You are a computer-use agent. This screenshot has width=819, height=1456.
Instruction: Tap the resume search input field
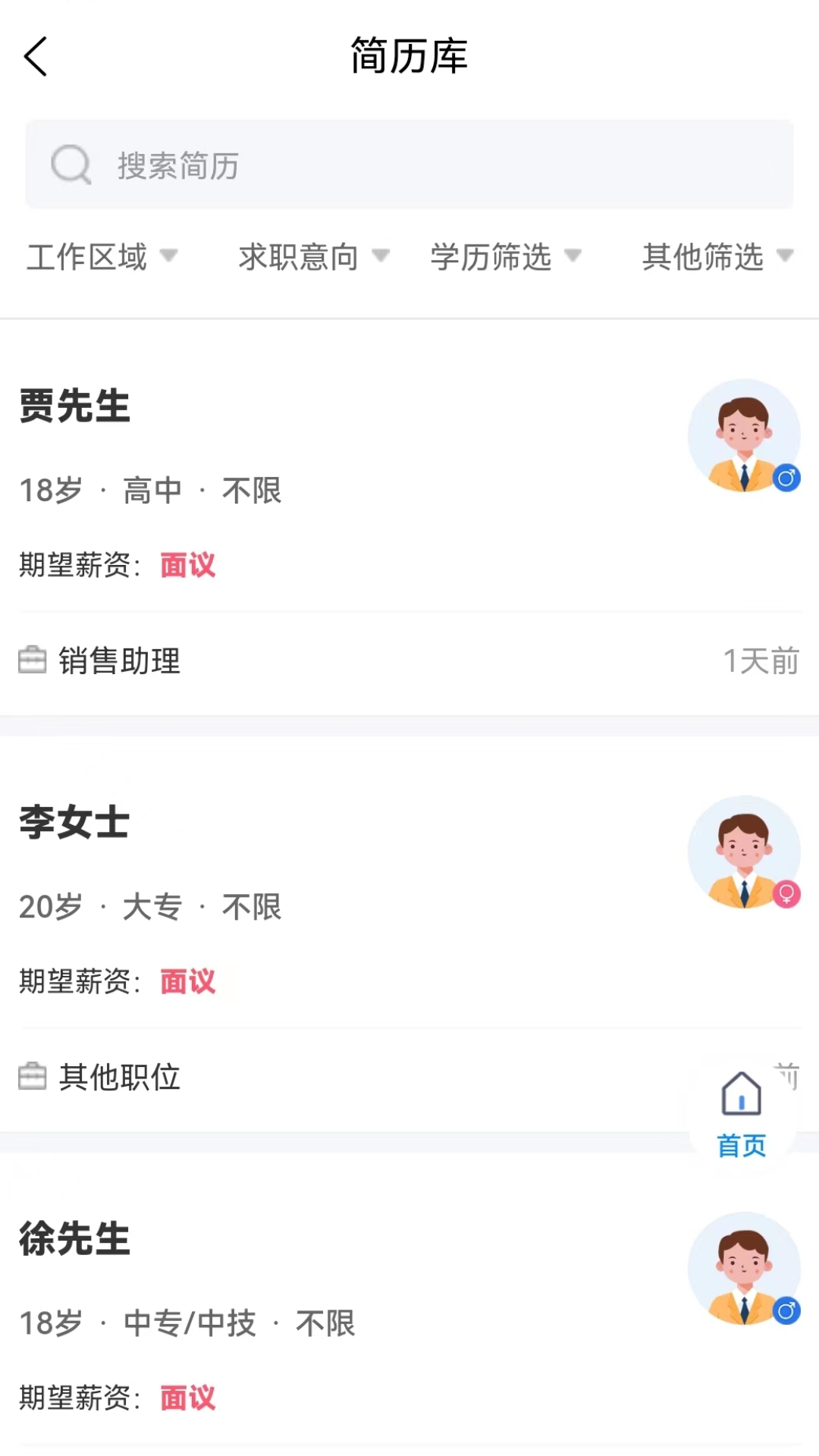(409, 165)
